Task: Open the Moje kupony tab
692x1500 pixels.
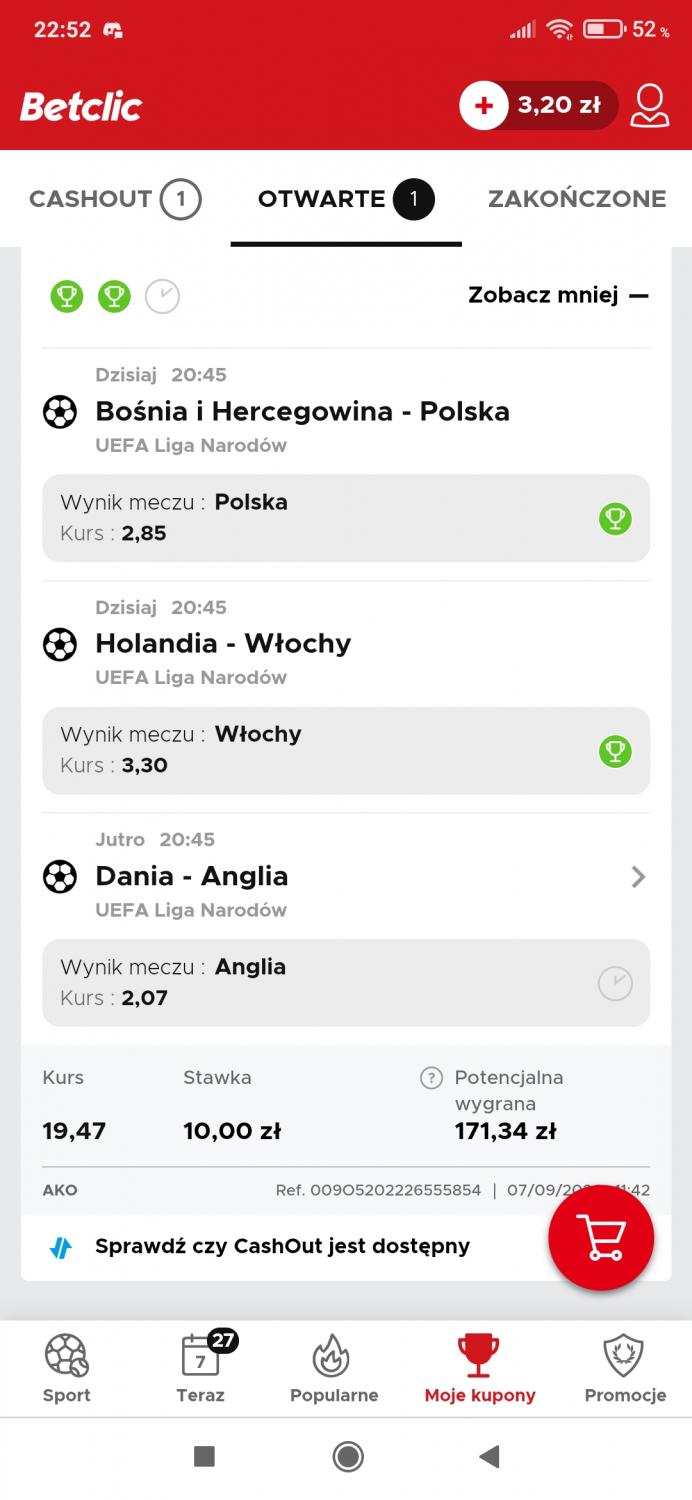Action: point(480,1368)
